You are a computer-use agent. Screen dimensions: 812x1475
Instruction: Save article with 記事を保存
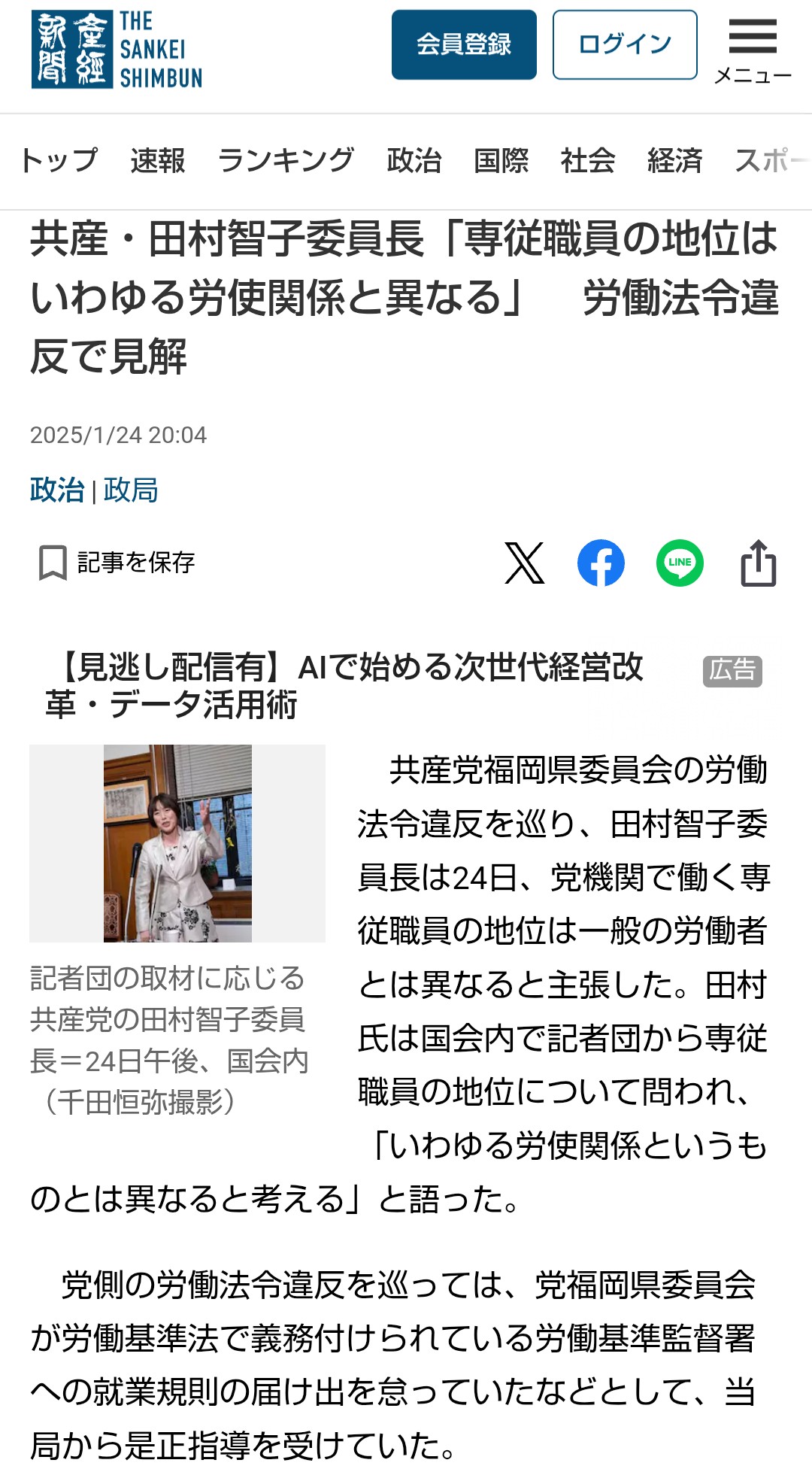coord(117,563)
